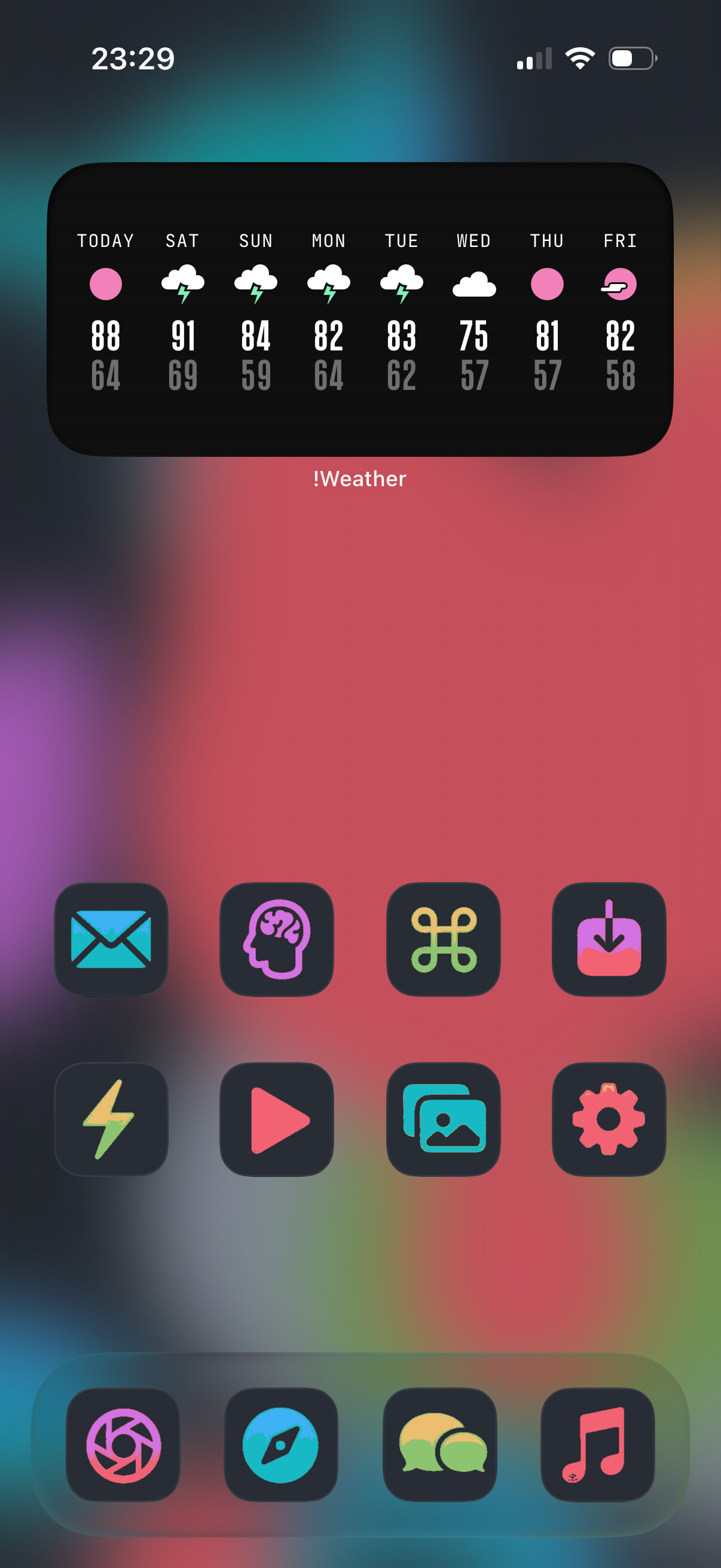Launch the camera aperture app in dock

pos(123,1444)
